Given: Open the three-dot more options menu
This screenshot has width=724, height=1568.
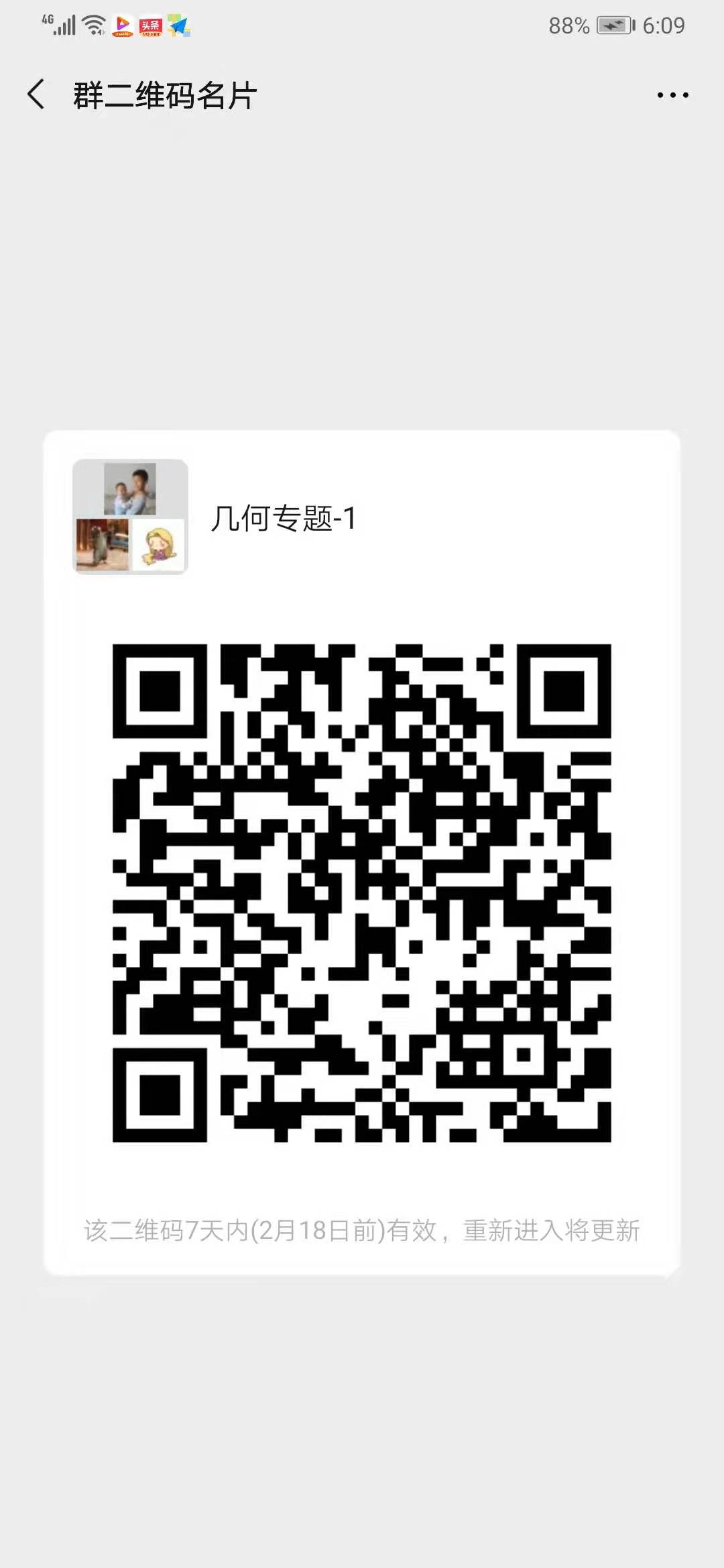Looking at the screenshot, I should tap(672, 95).
